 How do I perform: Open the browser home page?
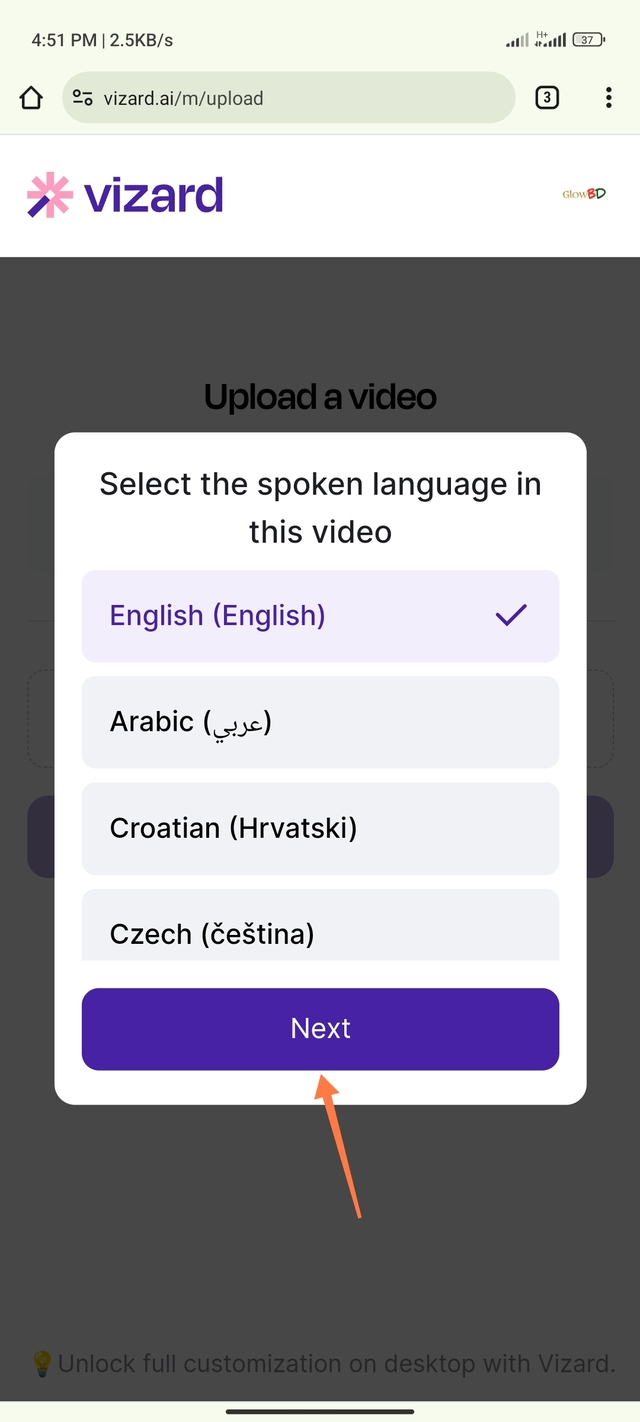31,98
